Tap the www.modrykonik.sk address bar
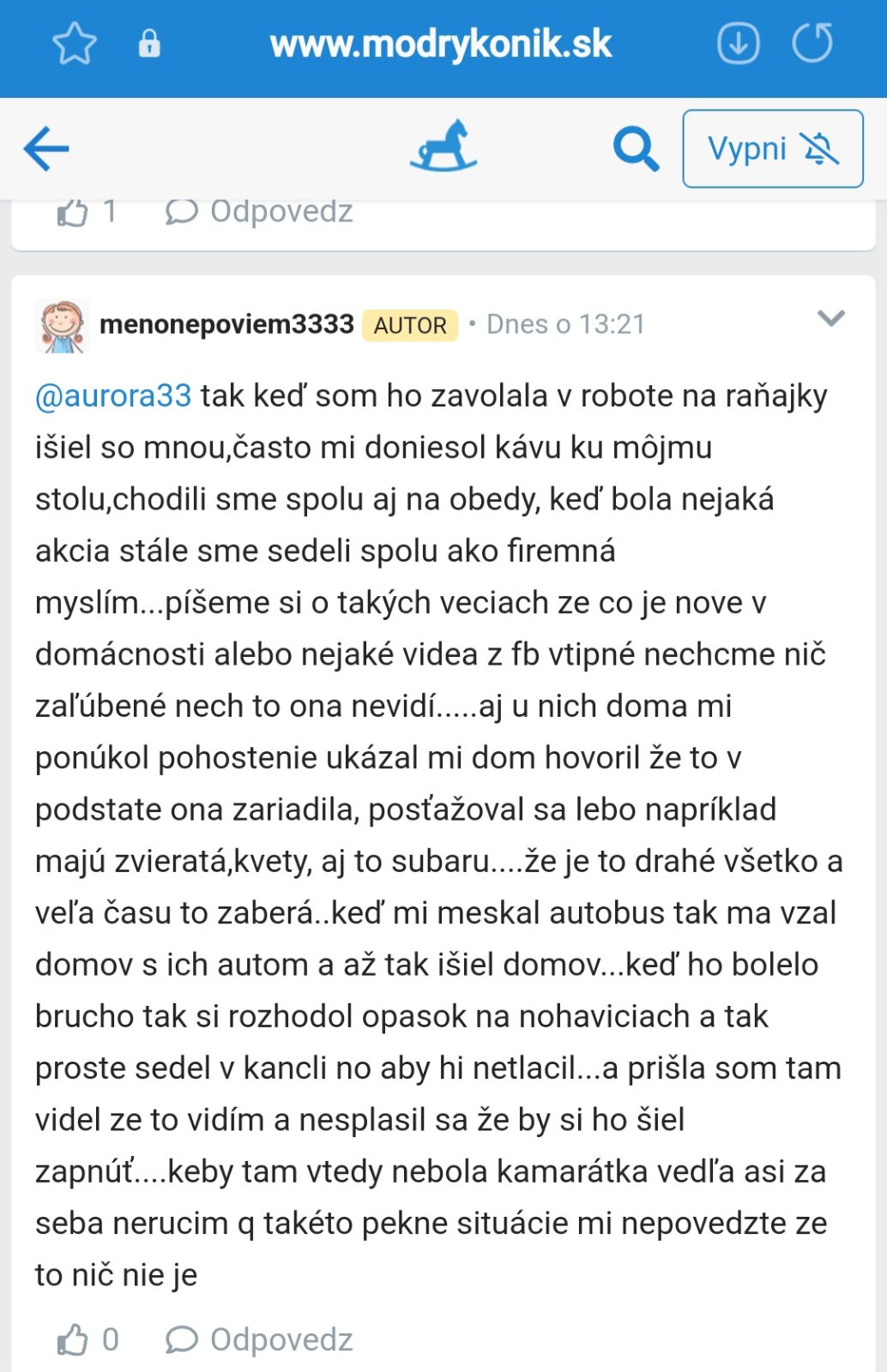Image resolution: width=887 pixels, height=1372 pixels. 440,44
